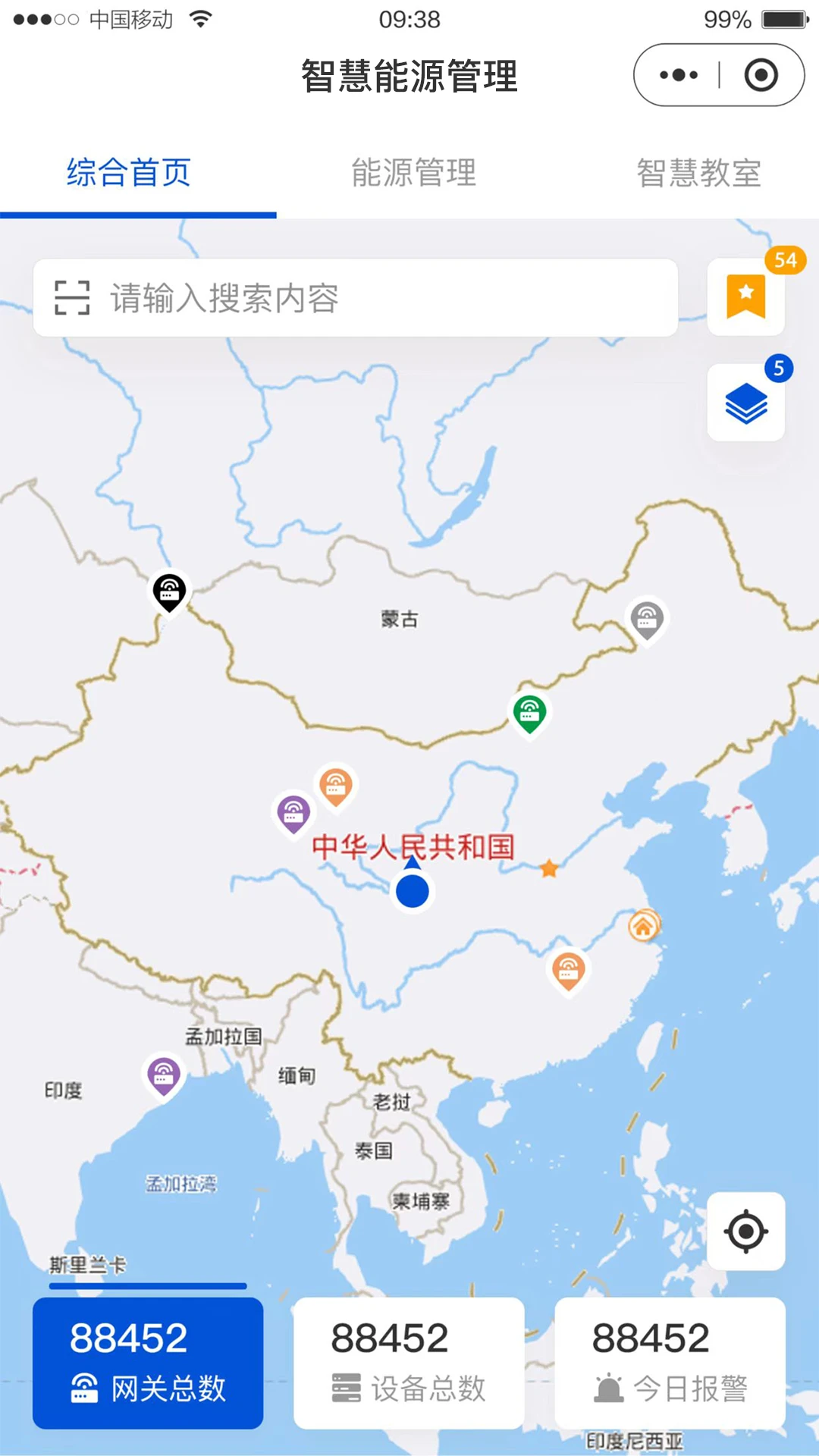The height and width of the screenshot is (1456, 819).
Task: Select the black gateway marker in the northwest
Action: click(x=170, y=591)
